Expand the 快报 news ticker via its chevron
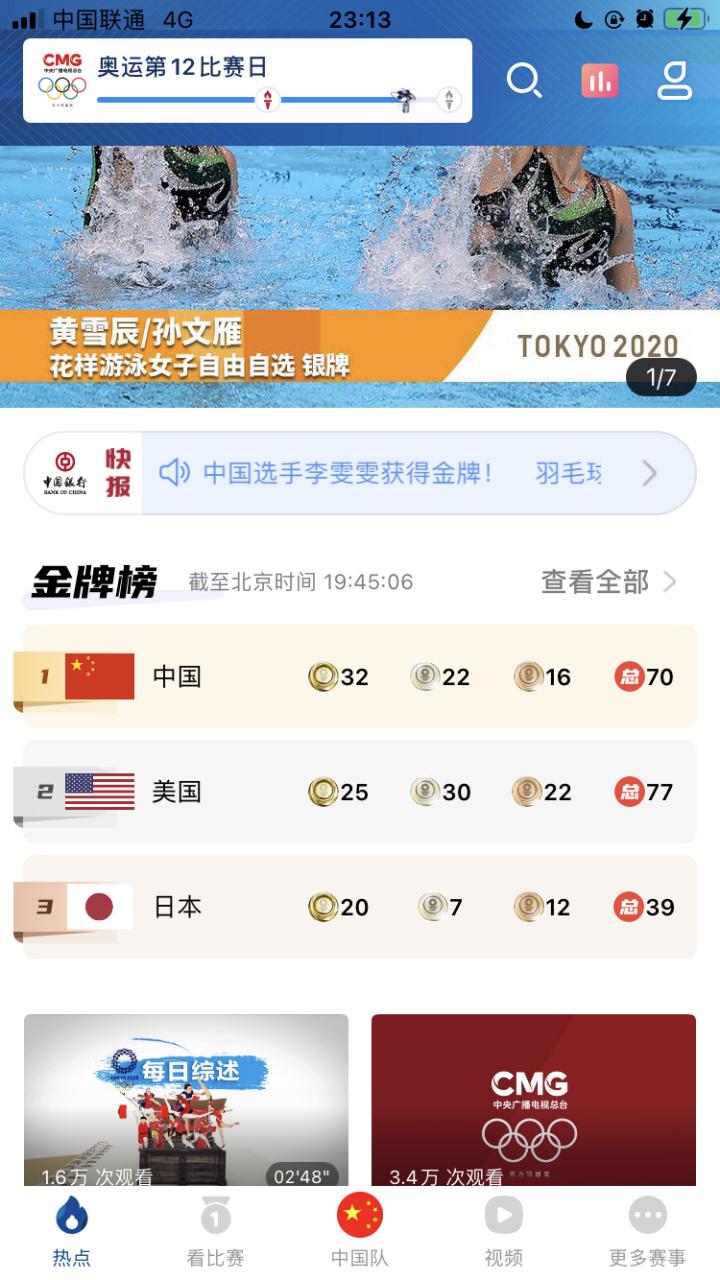 (x=648, y=472)
